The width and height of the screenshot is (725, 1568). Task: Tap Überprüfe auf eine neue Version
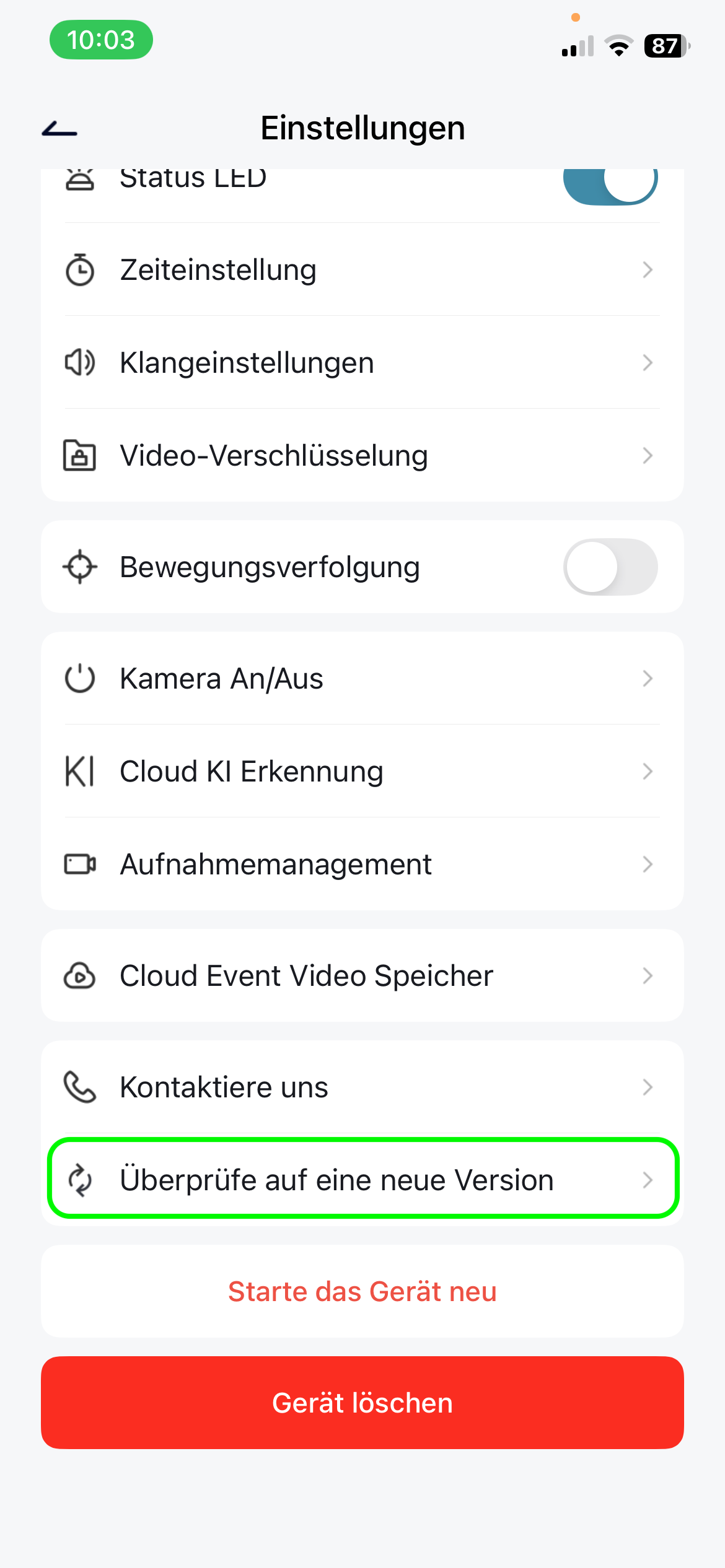point(362,1179)
